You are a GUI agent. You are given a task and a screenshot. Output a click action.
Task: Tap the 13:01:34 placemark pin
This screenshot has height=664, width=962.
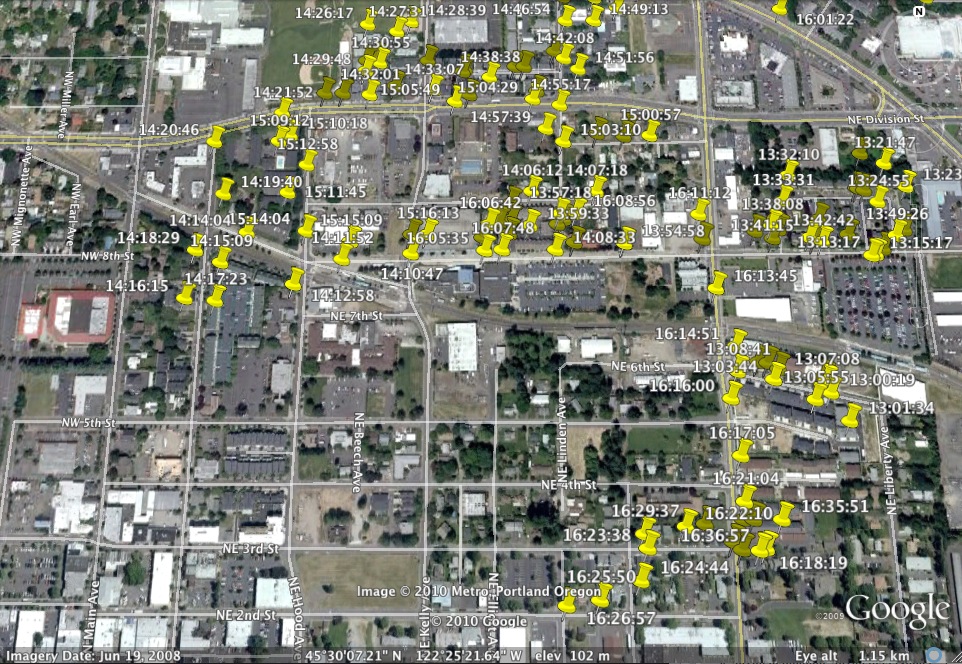click(x=851, y=415)
